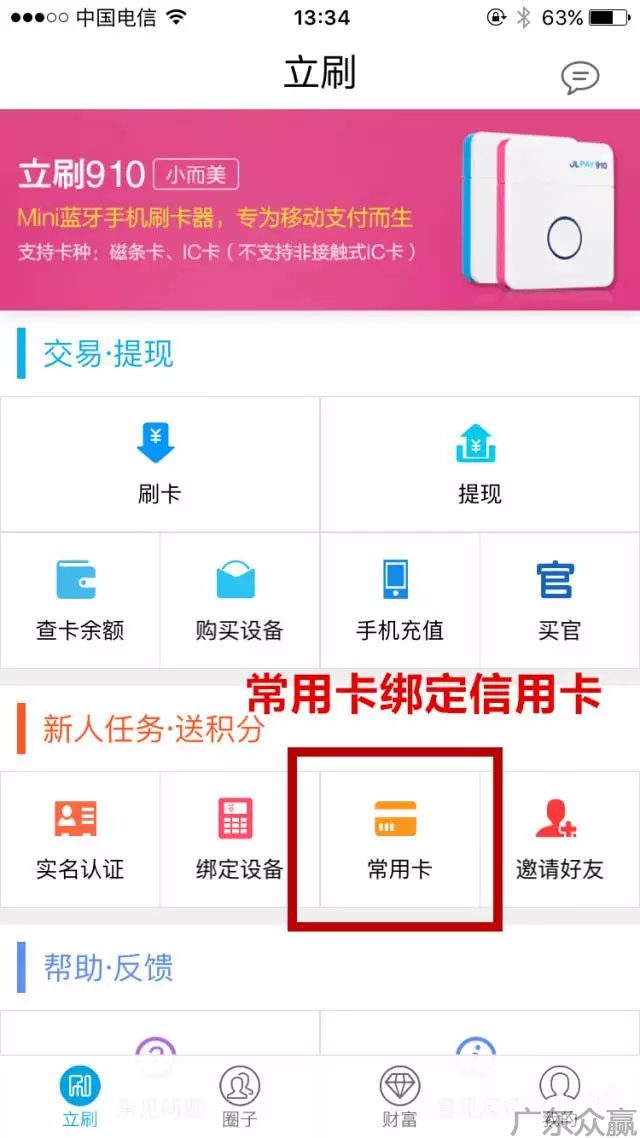This screenshot has height=1138, width=640.
Task: Switch to the 财富 tab
Action: coord(400,1096)
